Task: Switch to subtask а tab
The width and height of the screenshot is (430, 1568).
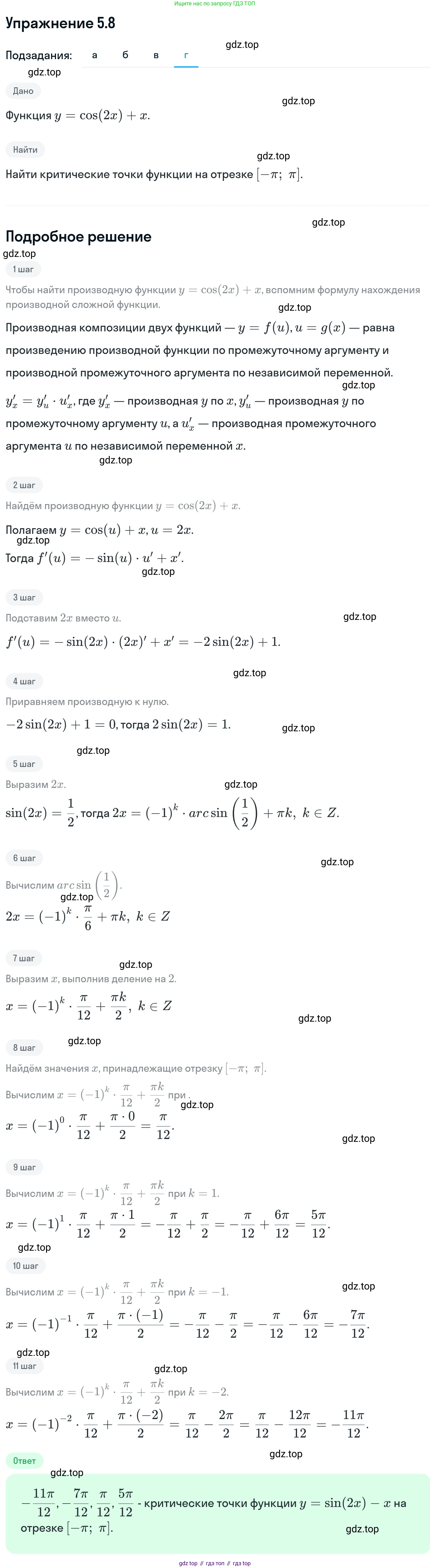Action: [95, 55]
